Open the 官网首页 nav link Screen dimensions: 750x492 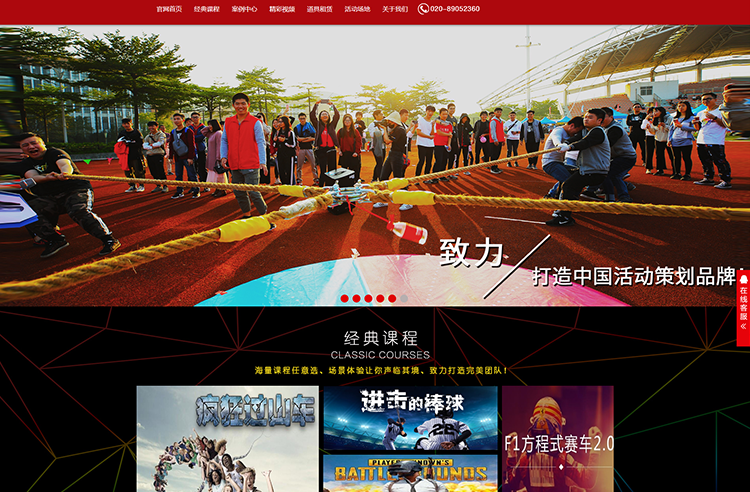tap(169, 9)
